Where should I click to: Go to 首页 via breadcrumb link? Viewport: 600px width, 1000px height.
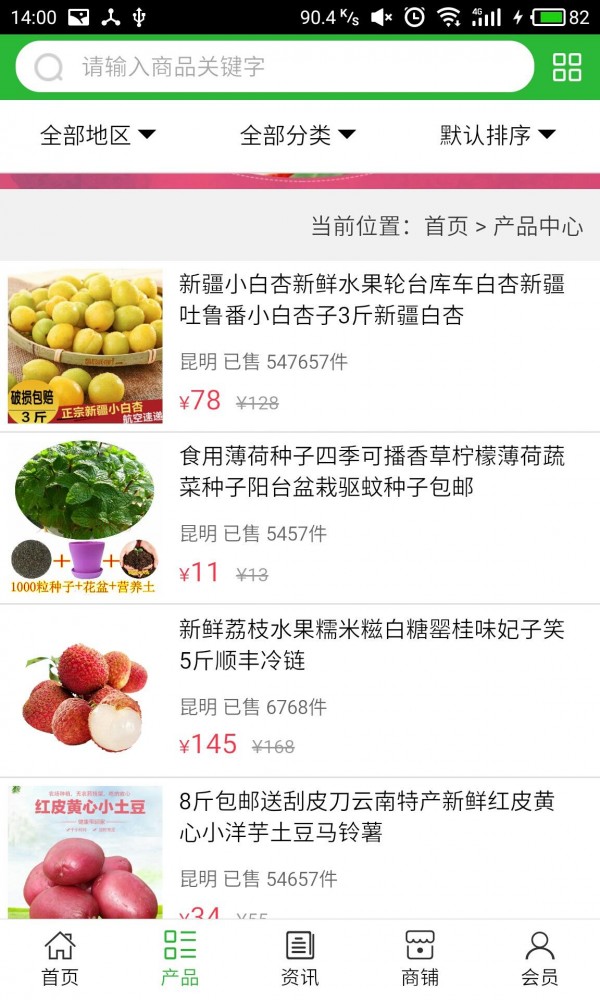(446, 226)
